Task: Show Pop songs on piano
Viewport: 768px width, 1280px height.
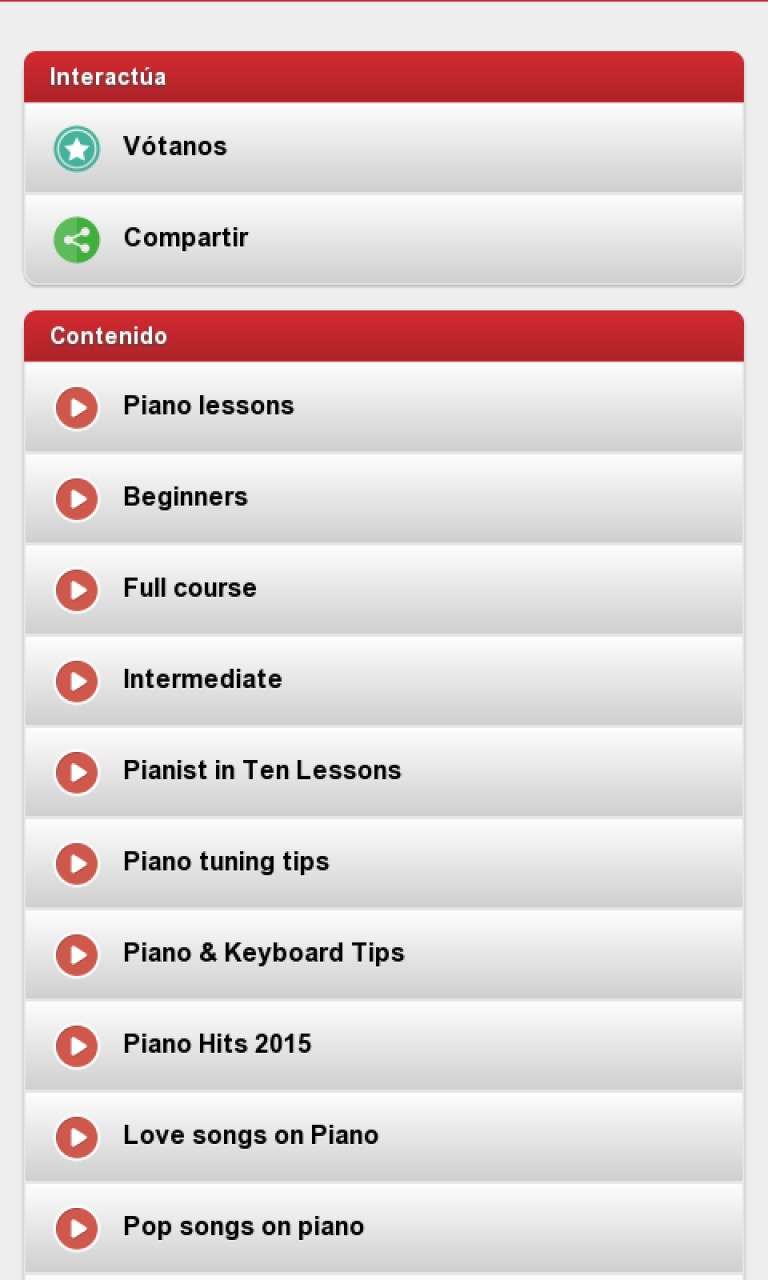Action: [384, 1227]
